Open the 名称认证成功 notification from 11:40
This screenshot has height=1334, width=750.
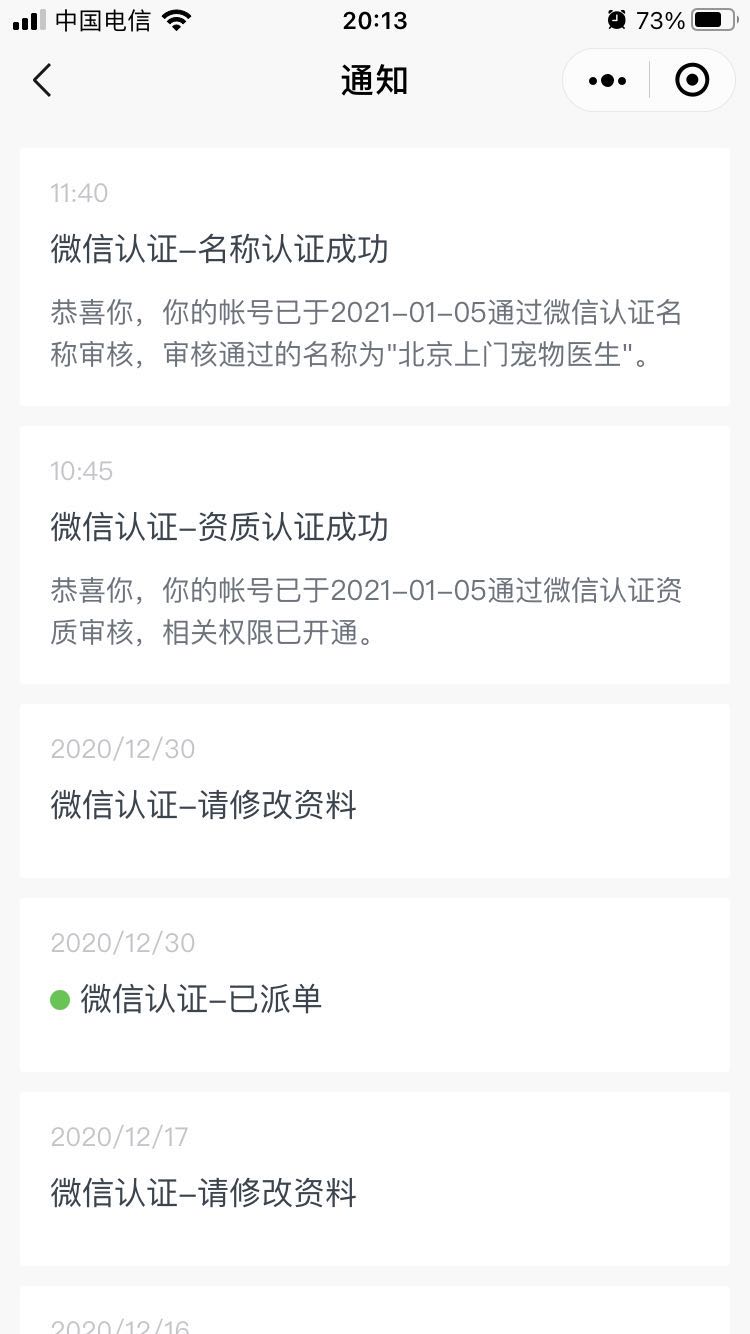(x=375, y=277)
